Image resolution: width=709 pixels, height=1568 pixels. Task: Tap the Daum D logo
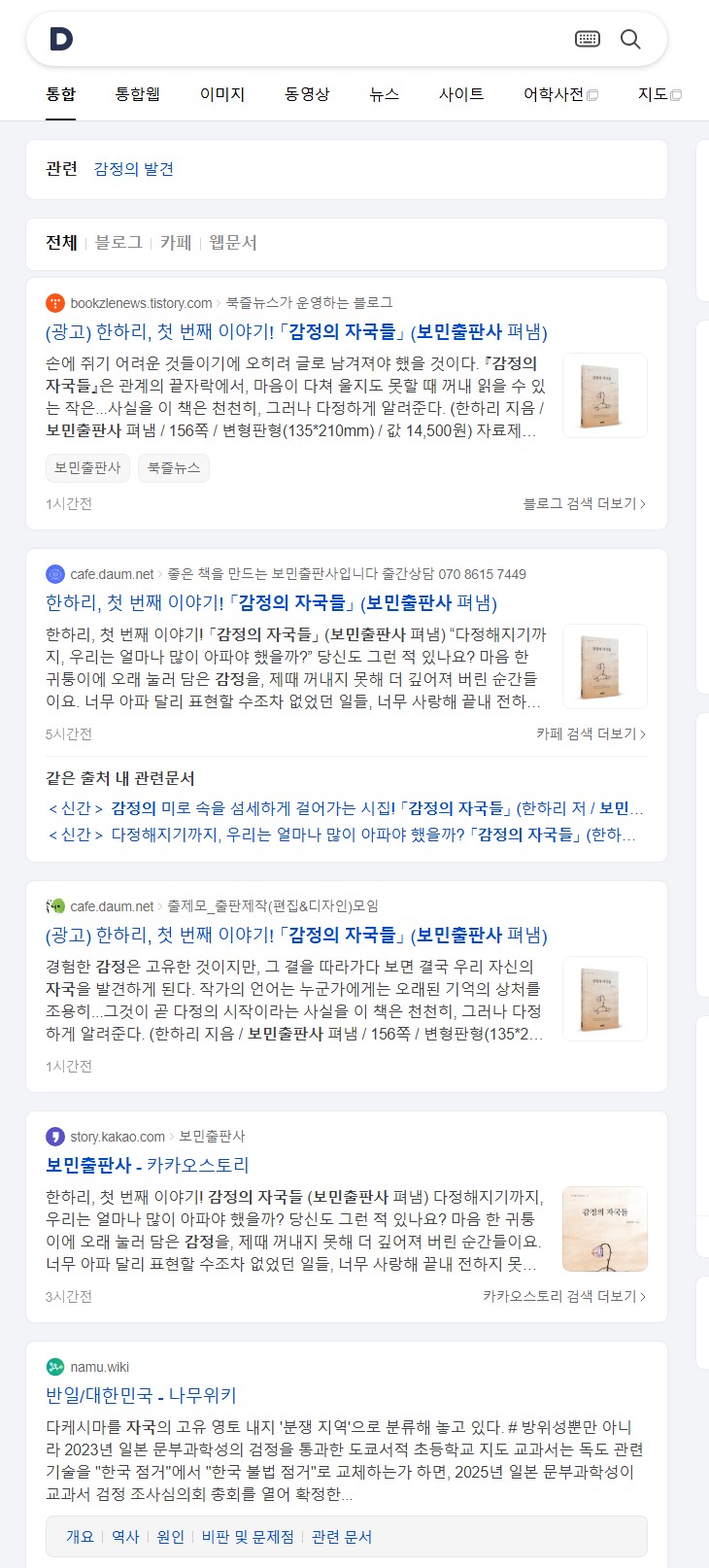pos(61,39)
